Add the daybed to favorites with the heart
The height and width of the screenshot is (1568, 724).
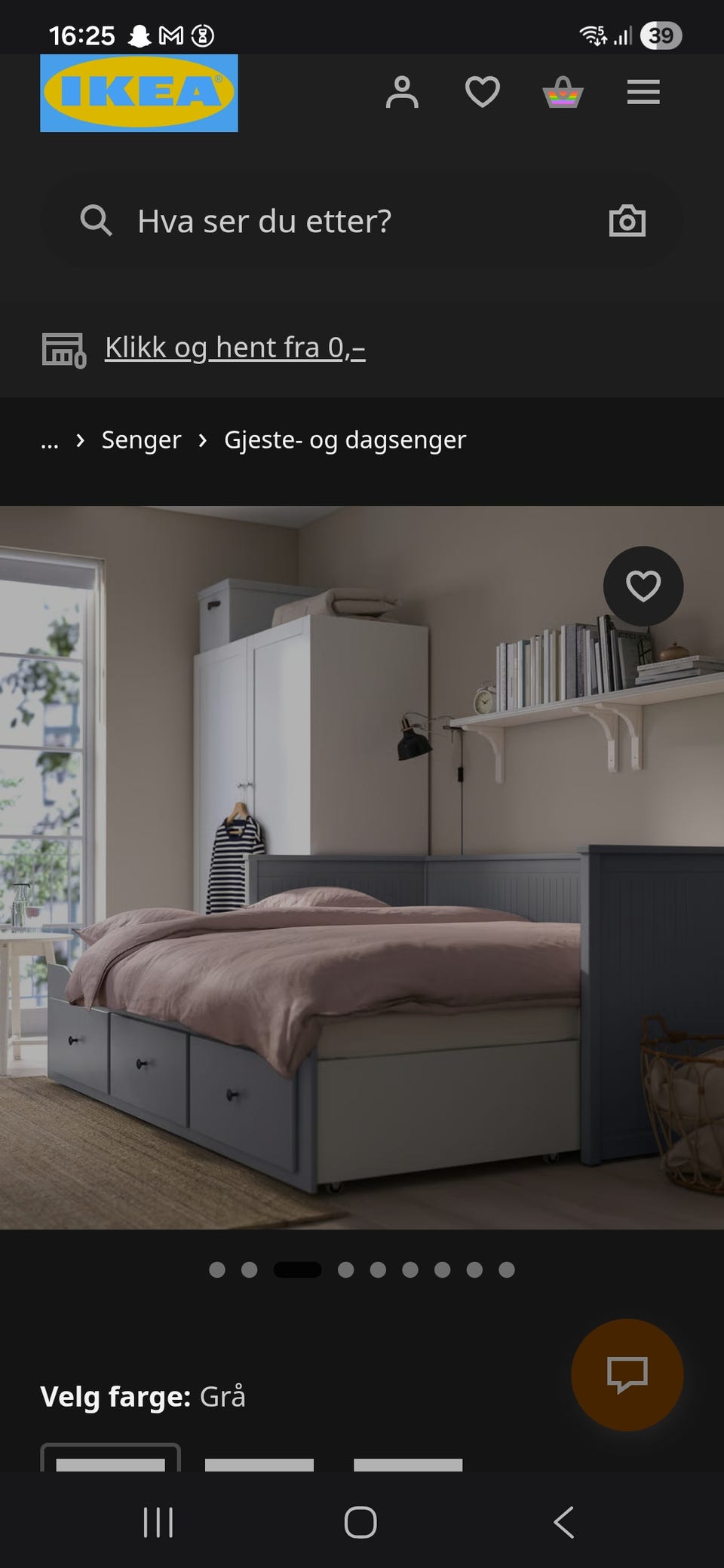[x=643, y=586]
